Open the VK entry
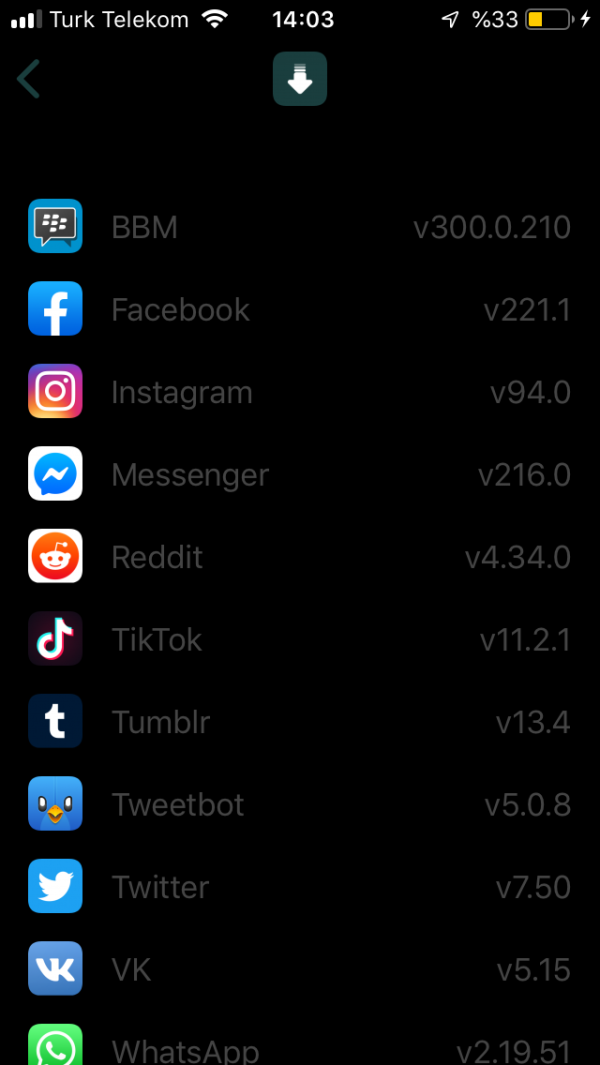The width and height of the screenshot is (600, 1065). (x=300, y=969)
